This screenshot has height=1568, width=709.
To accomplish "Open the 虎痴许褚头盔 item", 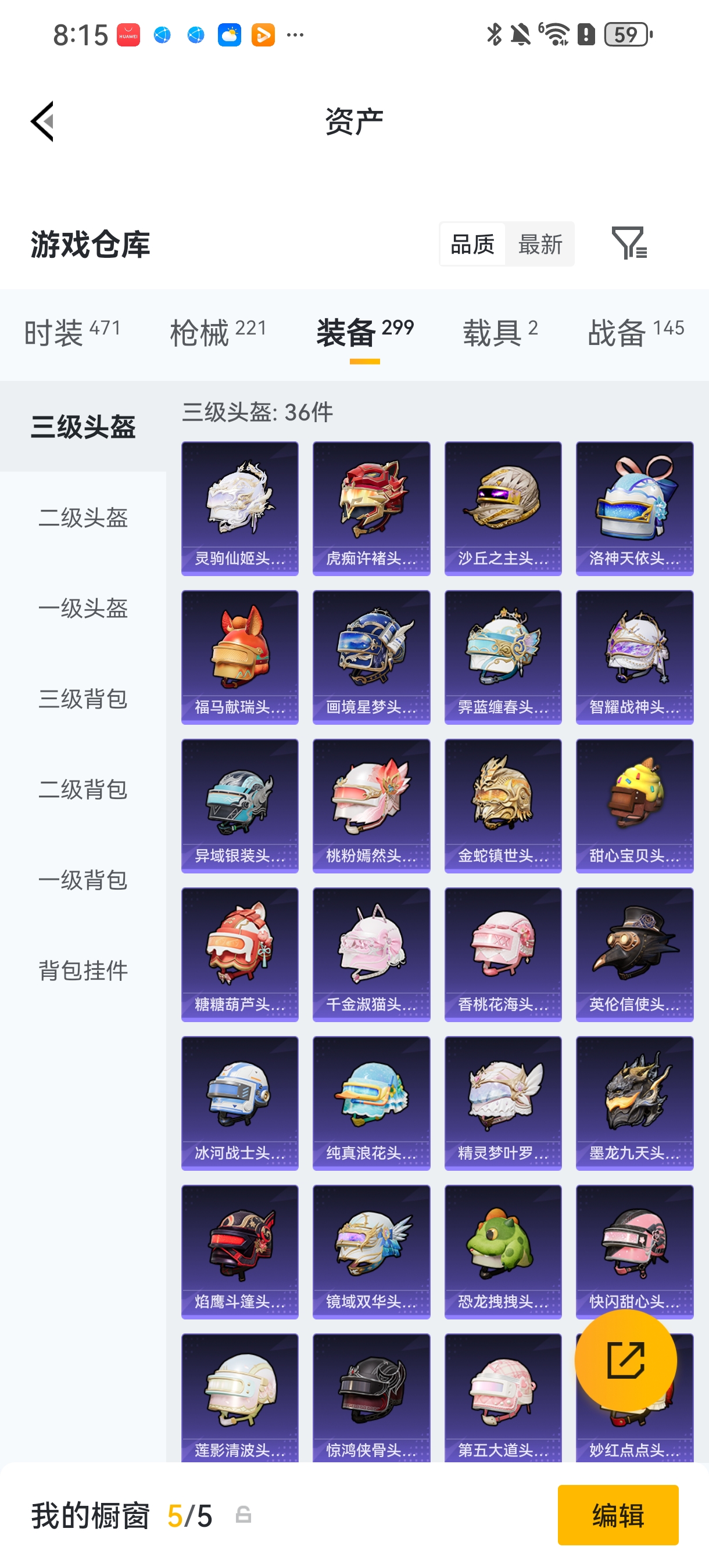I will (371, 507).
